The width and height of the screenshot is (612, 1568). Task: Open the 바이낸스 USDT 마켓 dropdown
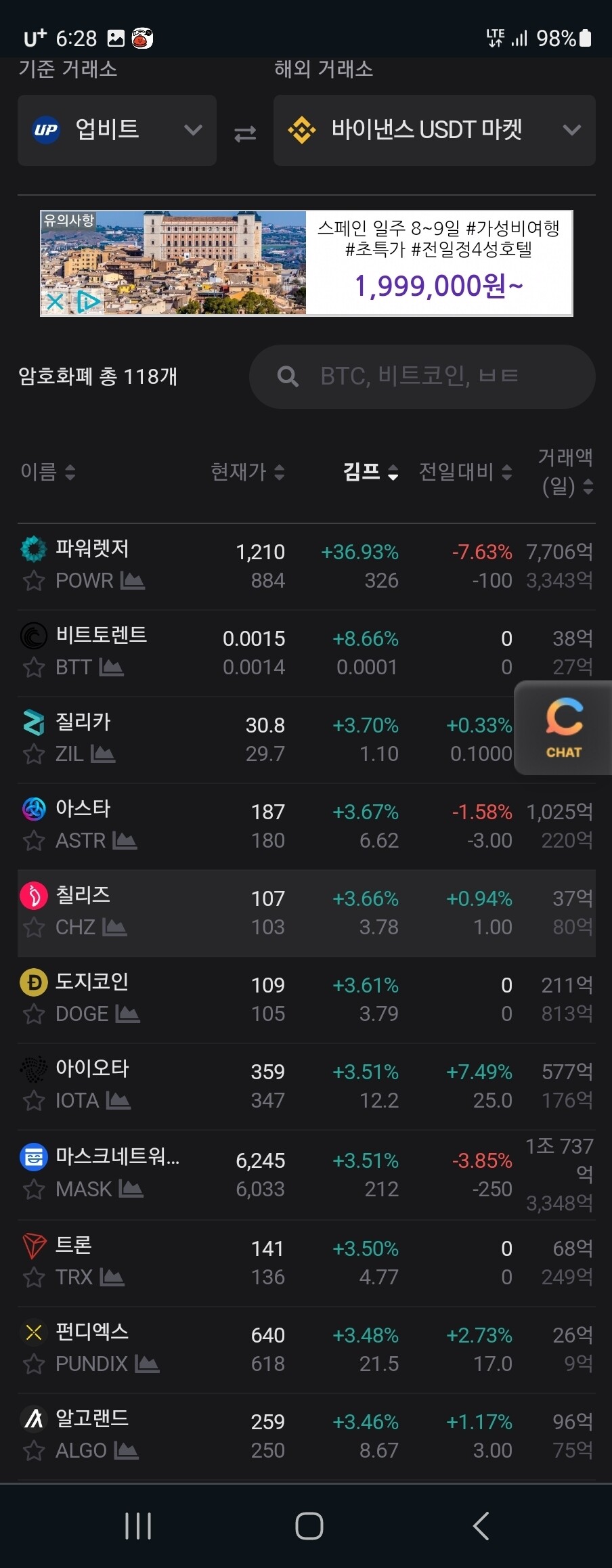(x=434, y=130)
